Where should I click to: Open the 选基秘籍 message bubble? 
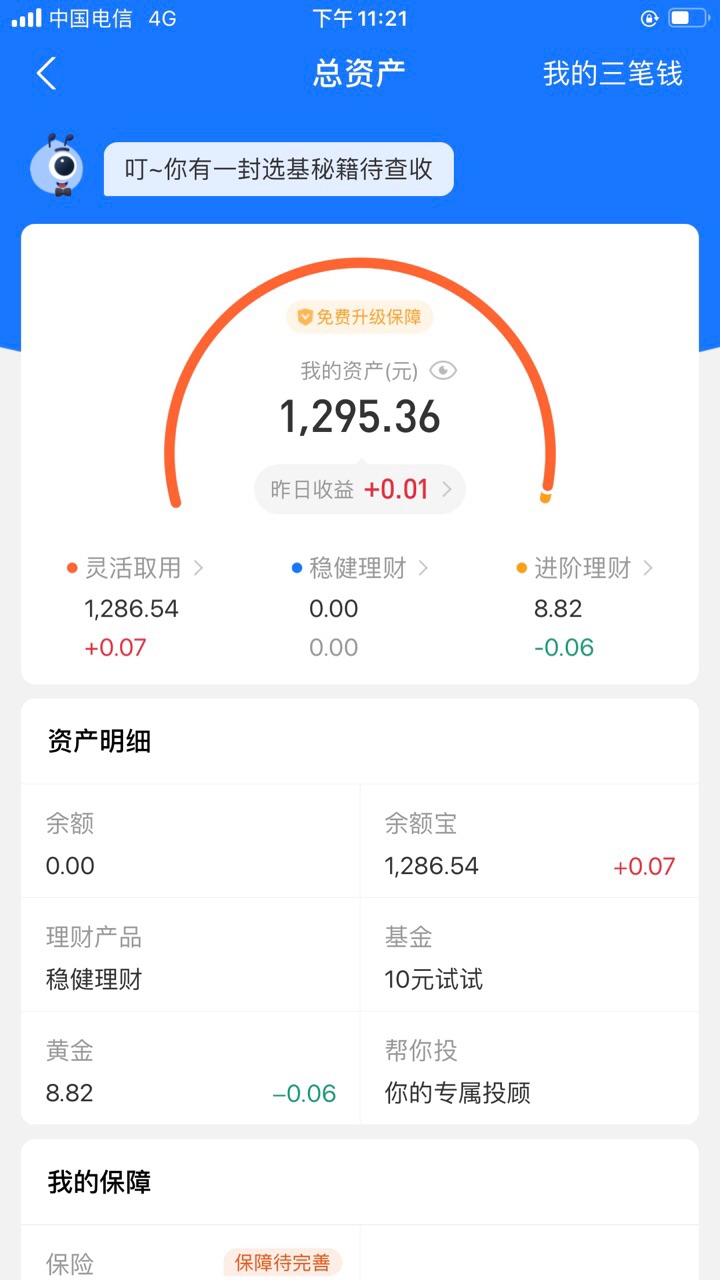point(279,169)
